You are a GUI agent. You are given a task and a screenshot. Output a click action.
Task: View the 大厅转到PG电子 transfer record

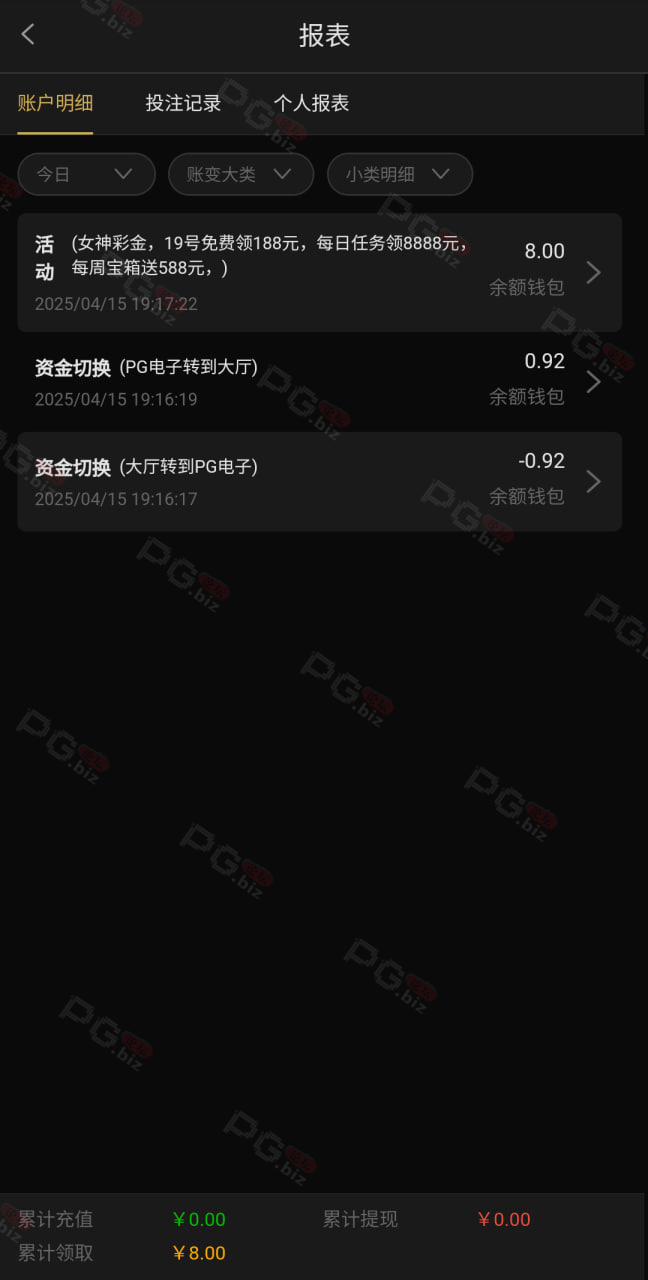320,481
